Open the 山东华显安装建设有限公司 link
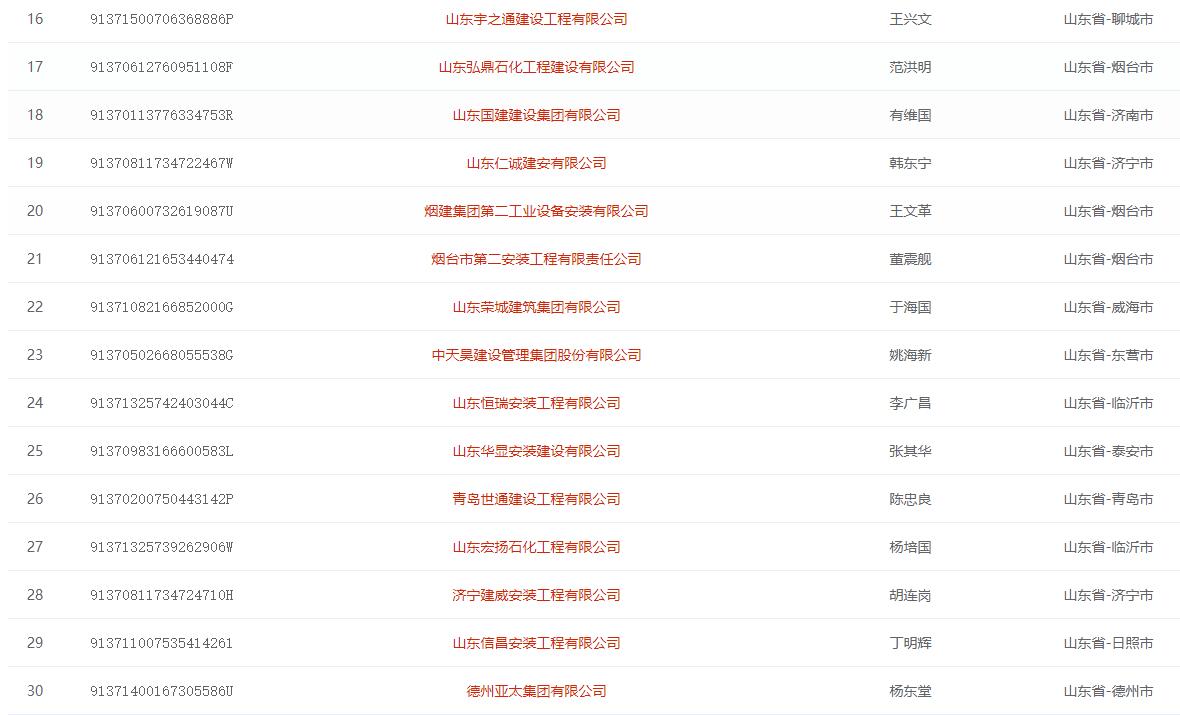 click(x=536, y=451)
